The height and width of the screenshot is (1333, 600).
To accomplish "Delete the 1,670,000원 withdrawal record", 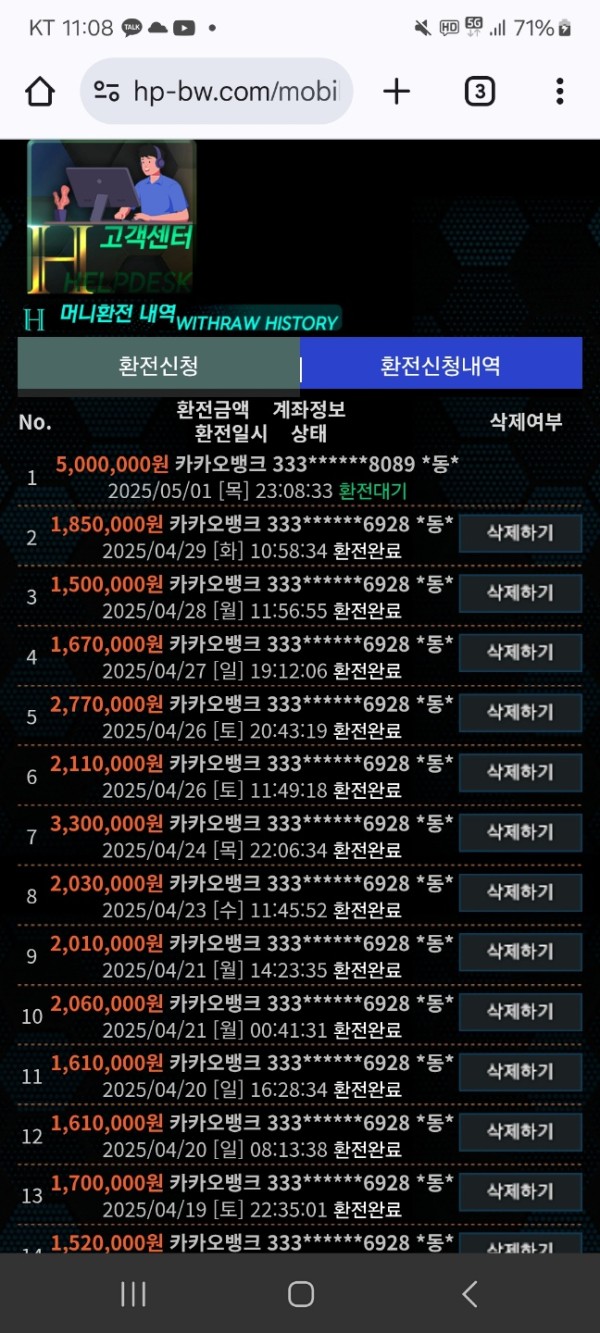I will click(x=520, y=653).
